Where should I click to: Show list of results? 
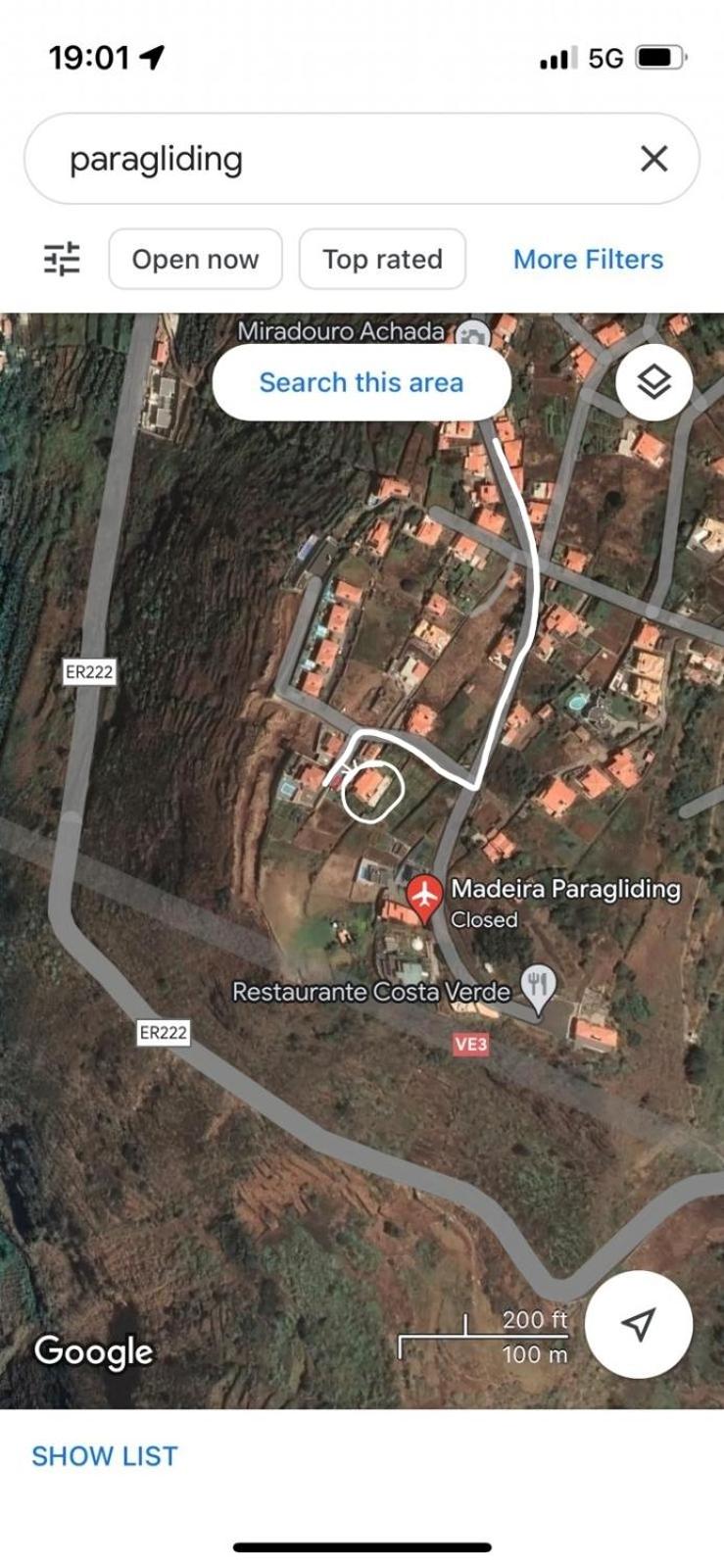coord(105,1456)
